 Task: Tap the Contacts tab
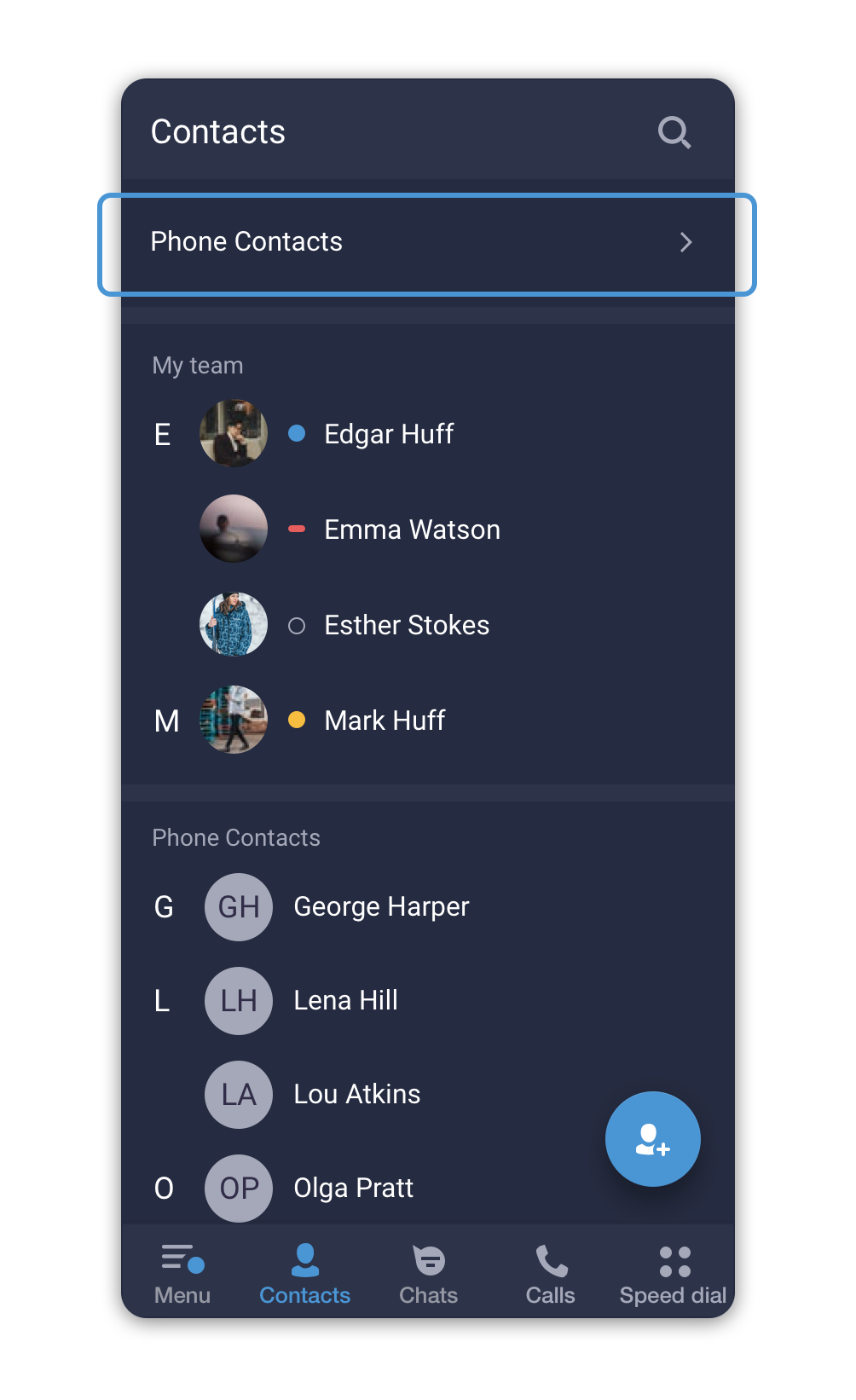point(304,1275)
